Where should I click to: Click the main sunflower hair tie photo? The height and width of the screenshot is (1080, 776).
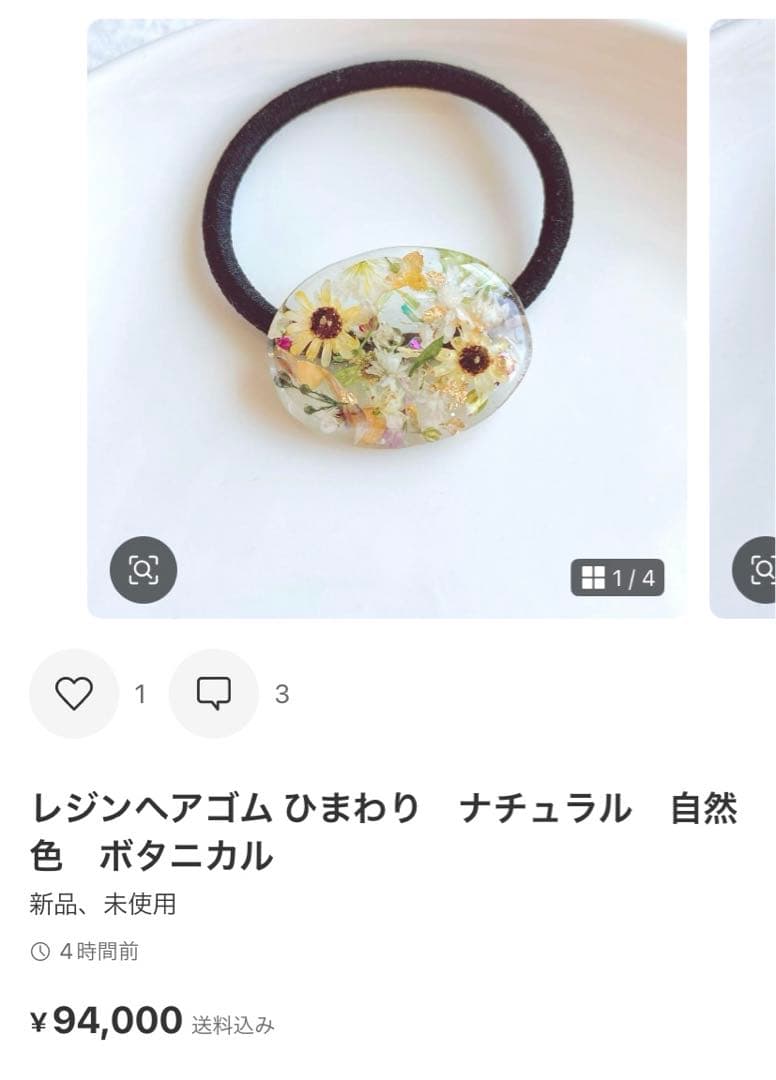click(388, 320)
